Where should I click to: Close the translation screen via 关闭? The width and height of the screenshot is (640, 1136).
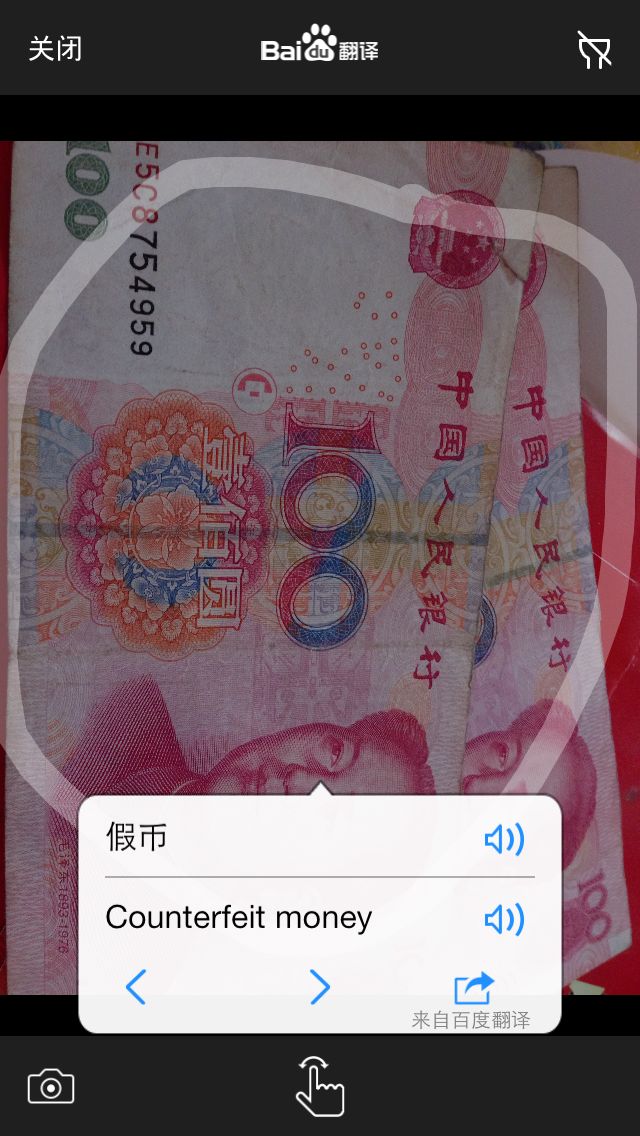coord(55,49)
